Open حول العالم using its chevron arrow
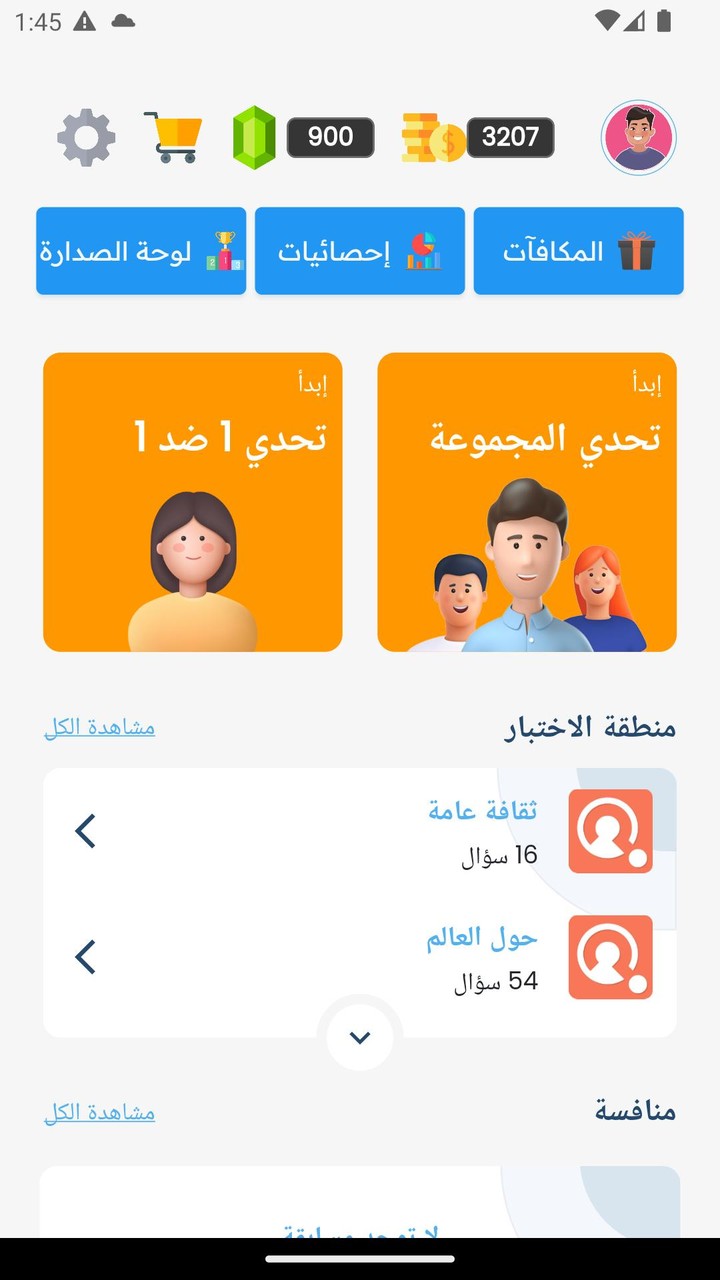 point(86,957)
